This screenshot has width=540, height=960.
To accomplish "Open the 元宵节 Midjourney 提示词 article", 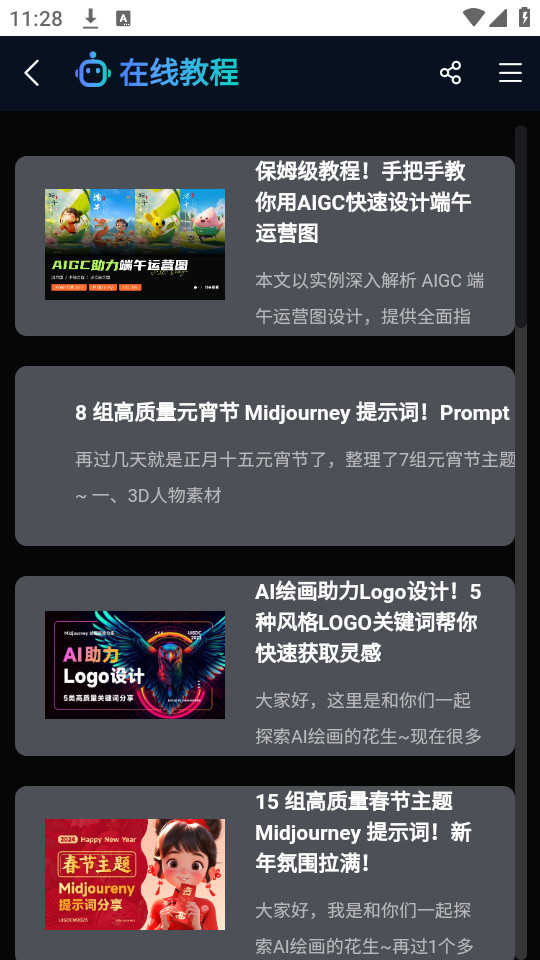I will point(264,456).
